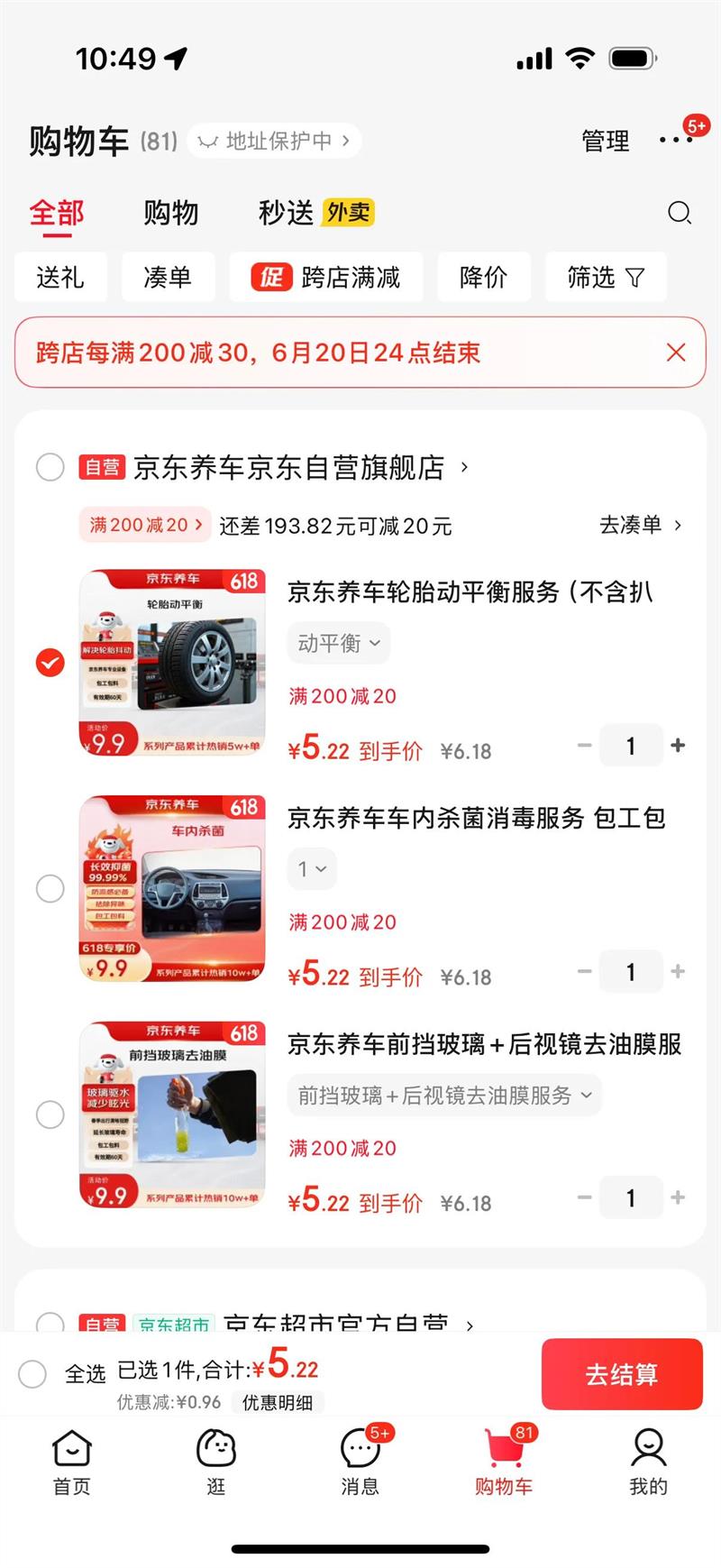Check the 车内杀菌消毒服务 item
Viewport: 721px width, 1568px height.
point(50,889)
